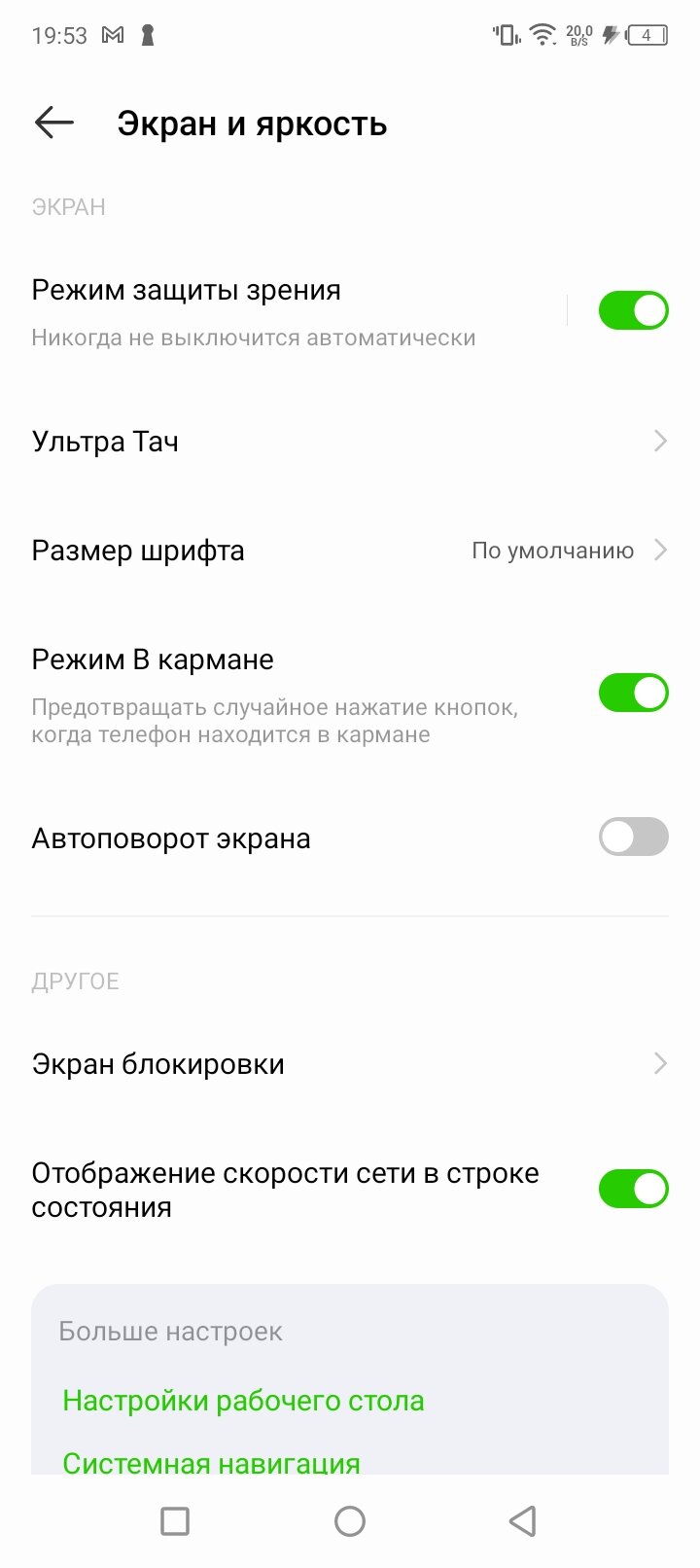Open the Ультра Тач settings
The image size is (700, 1568).
coord(350,442)
